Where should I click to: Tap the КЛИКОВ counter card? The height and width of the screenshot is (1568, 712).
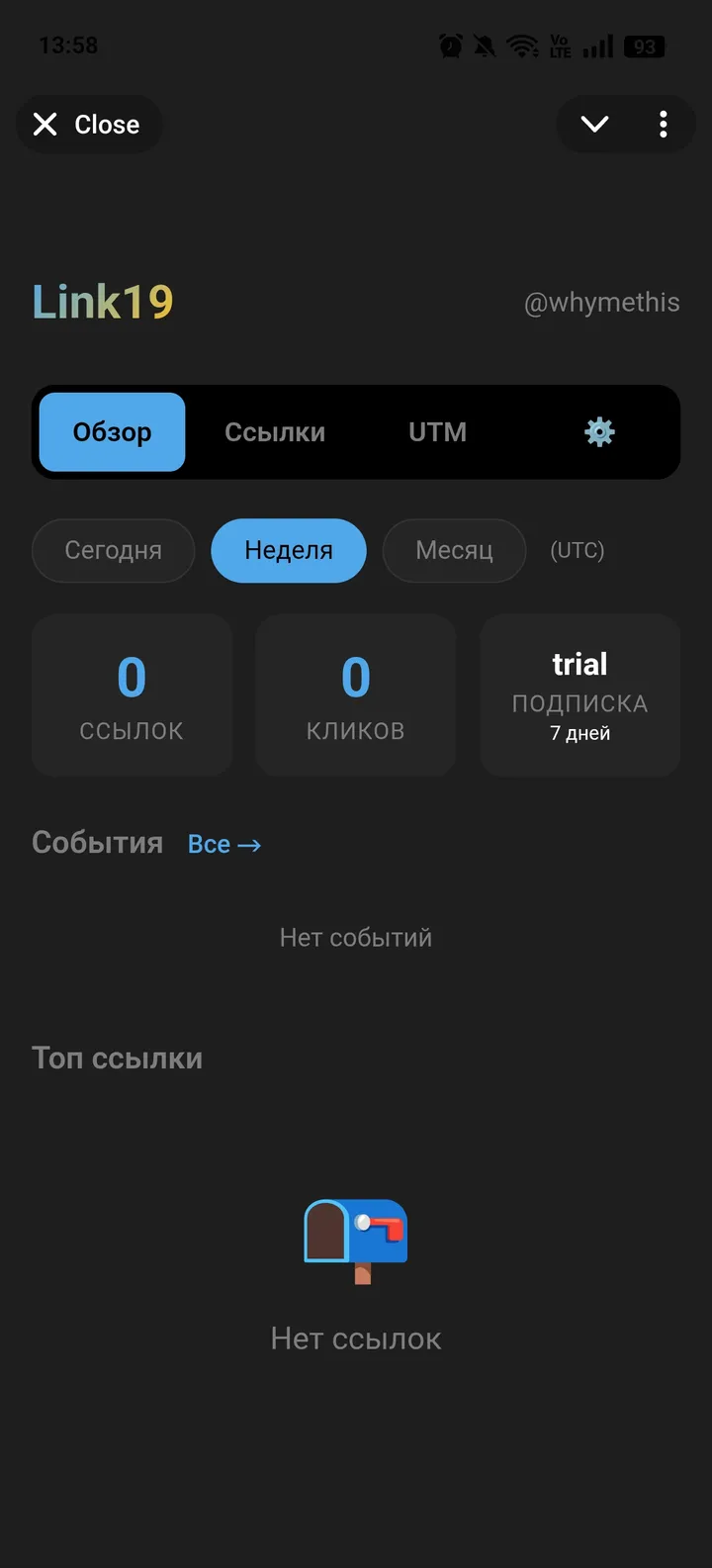[355, 694]
